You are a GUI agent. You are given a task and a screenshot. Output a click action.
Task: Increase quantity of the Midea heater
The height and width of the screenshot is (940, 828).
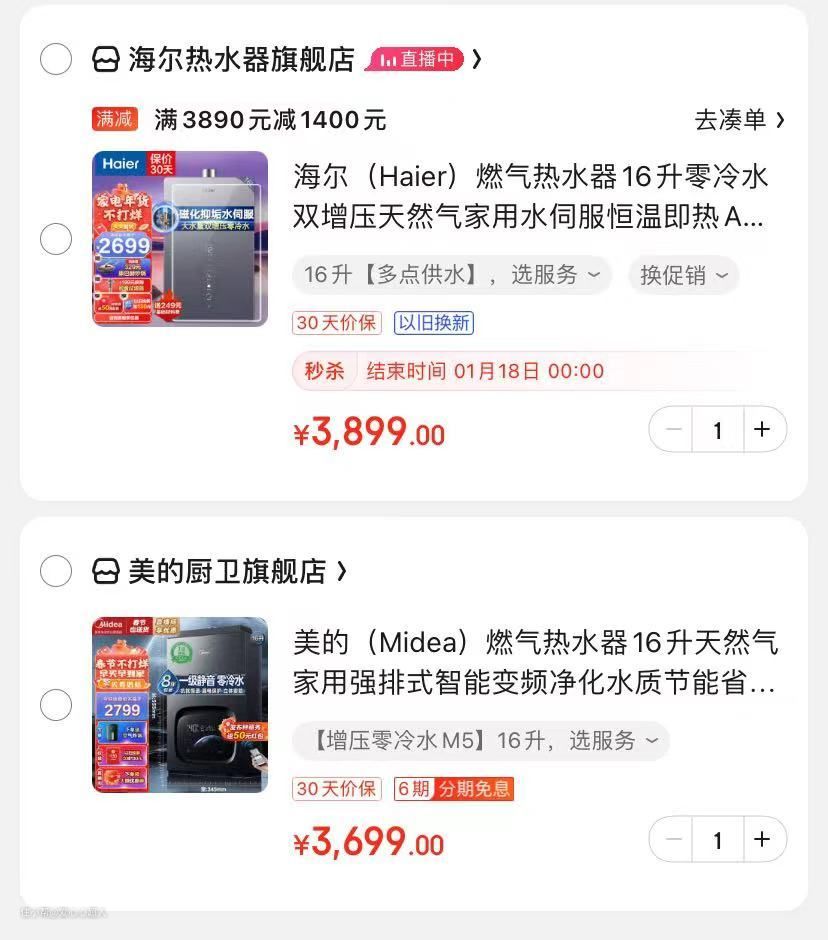[x=762, y=840]
